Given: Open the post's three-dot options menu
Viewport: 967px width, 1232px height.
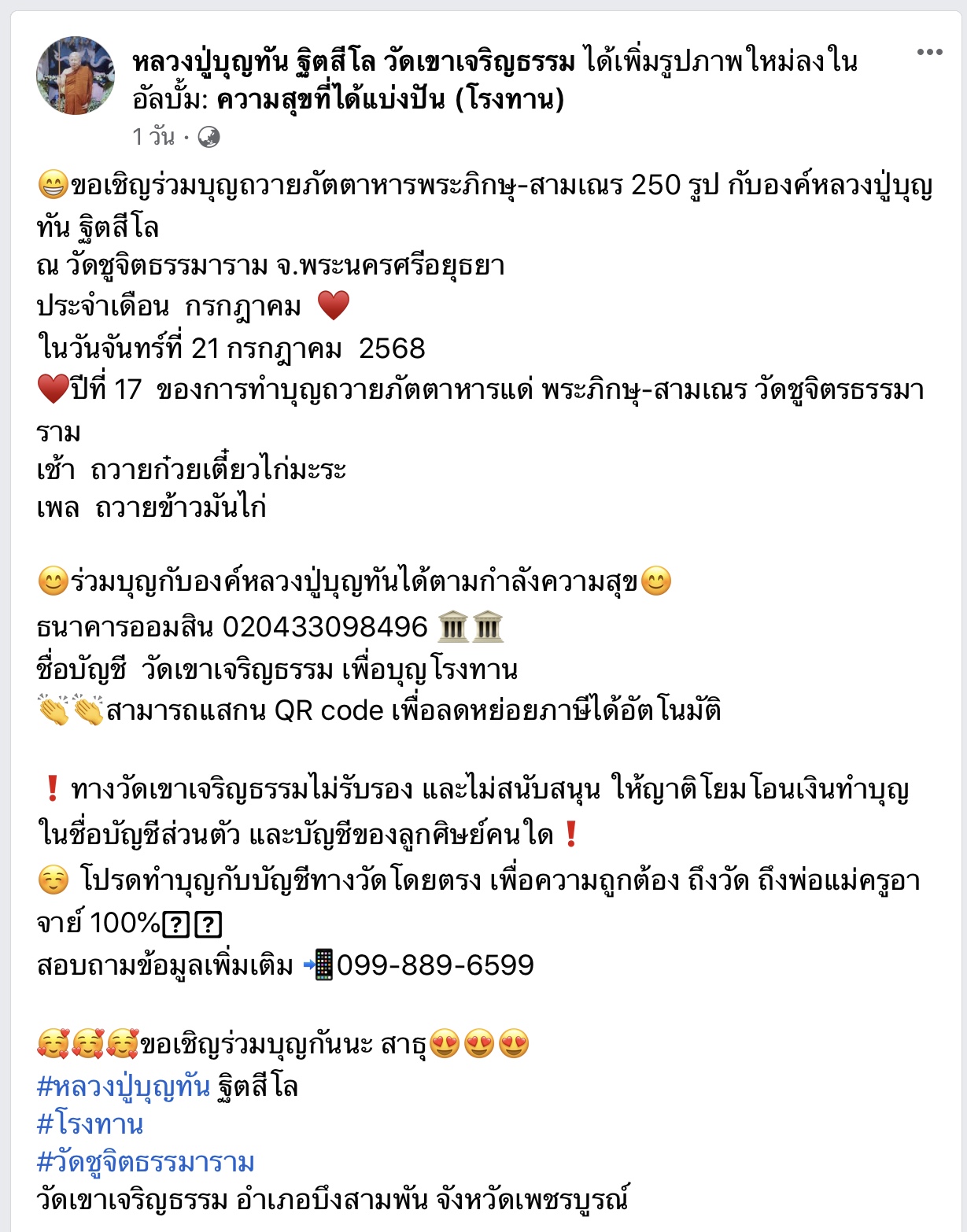Looking at the screenshot, I should pos(928,53).
